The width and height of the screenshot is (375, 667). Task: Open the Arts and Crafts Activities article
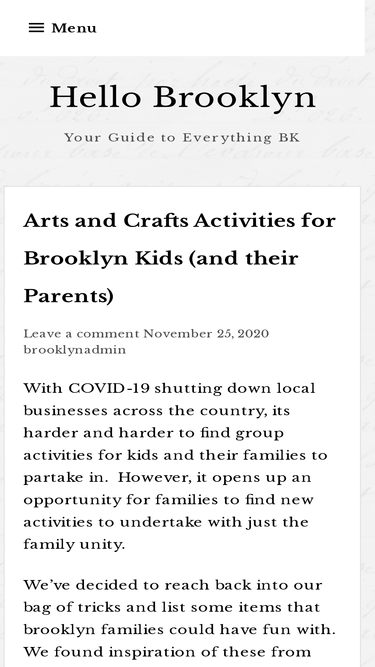(x=180, y=258)
